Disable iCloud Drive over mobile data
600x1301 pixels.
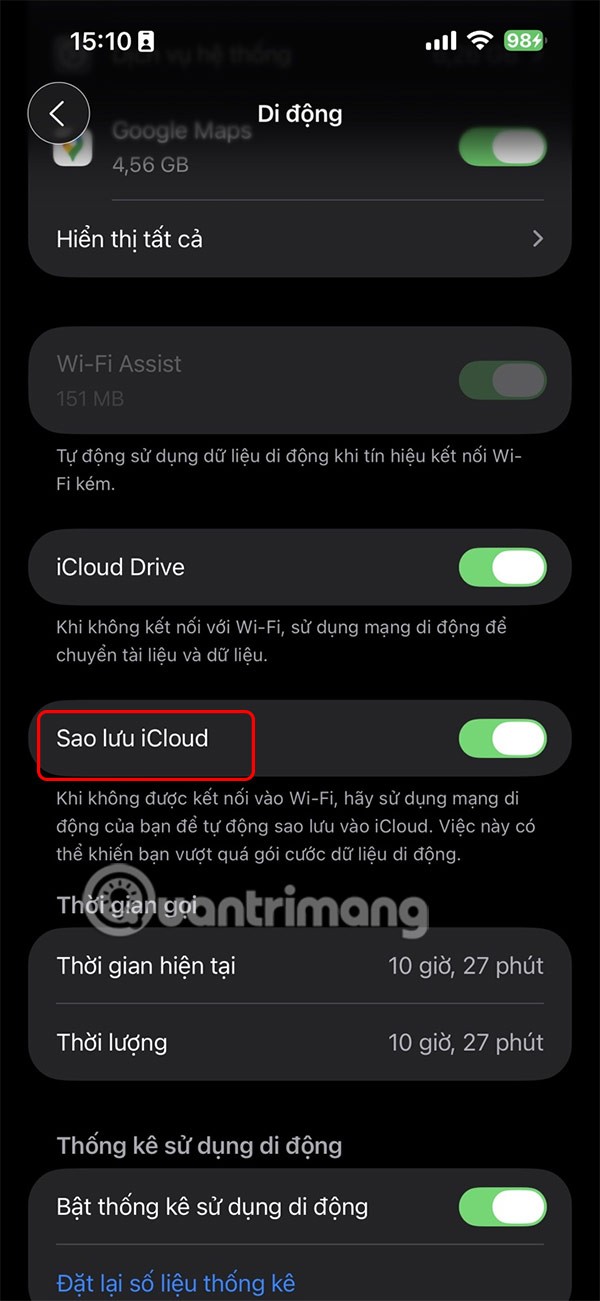click(x=502, y=567)
